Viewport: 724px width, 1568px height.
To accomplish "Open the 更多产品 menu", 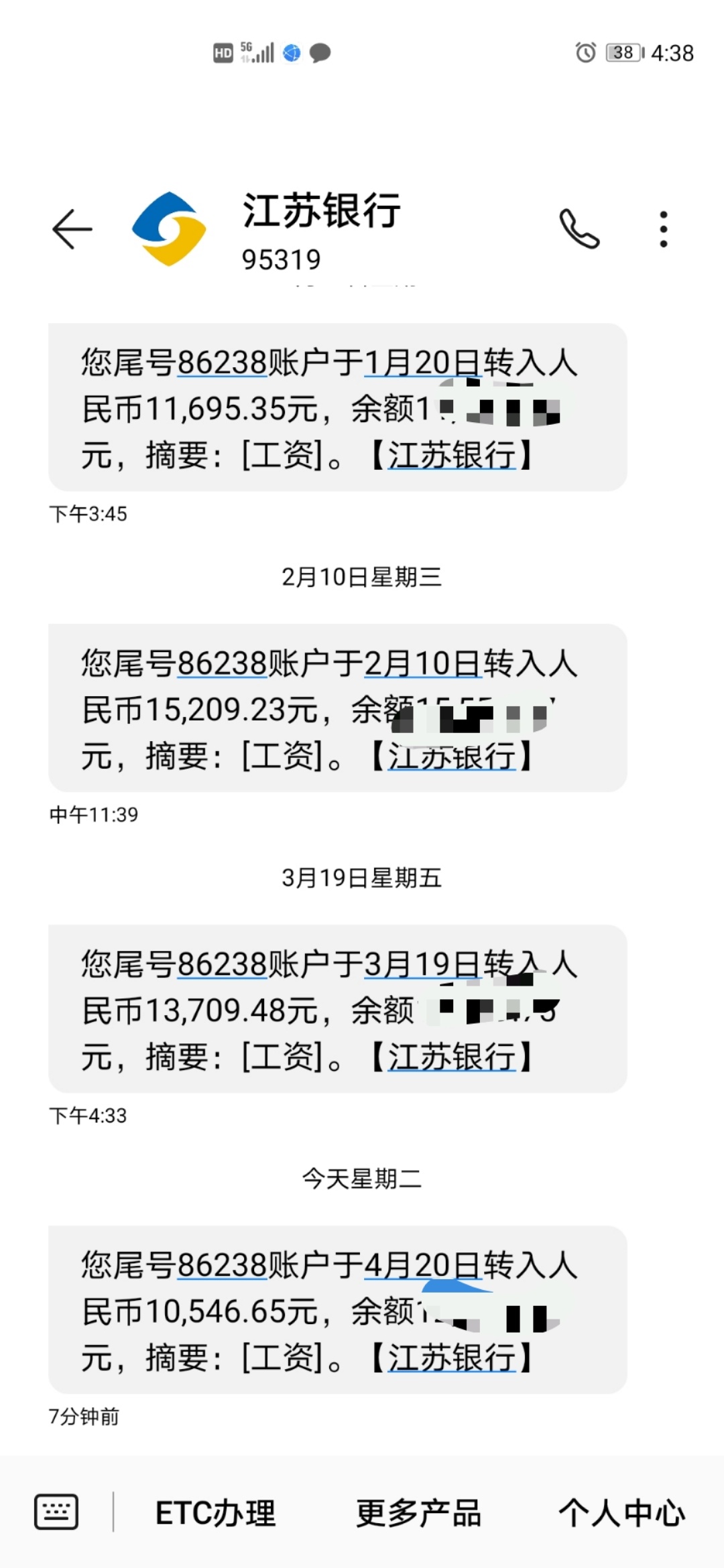I will [419, 1513].
